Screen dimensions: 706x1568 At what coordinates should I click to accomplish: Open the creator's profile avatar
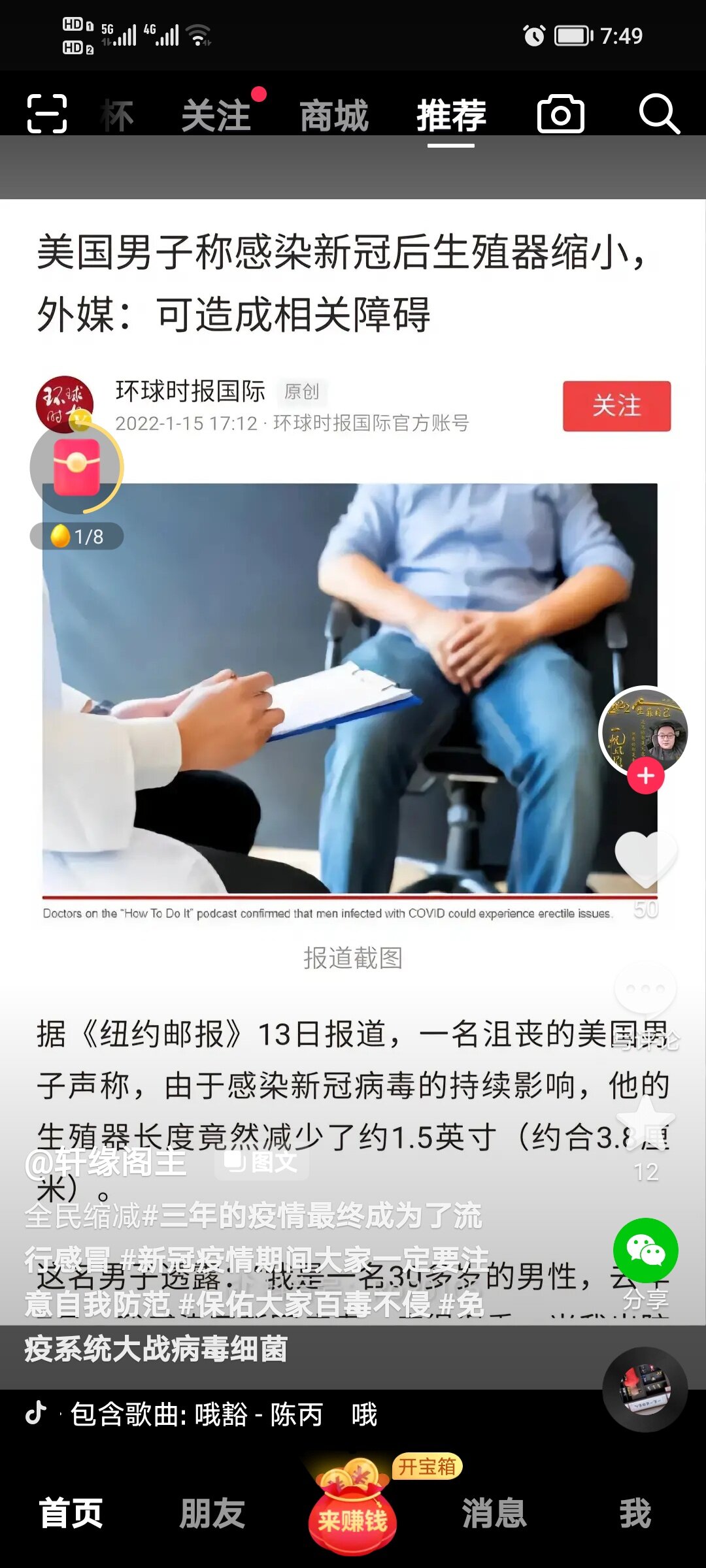pos(644,732)
